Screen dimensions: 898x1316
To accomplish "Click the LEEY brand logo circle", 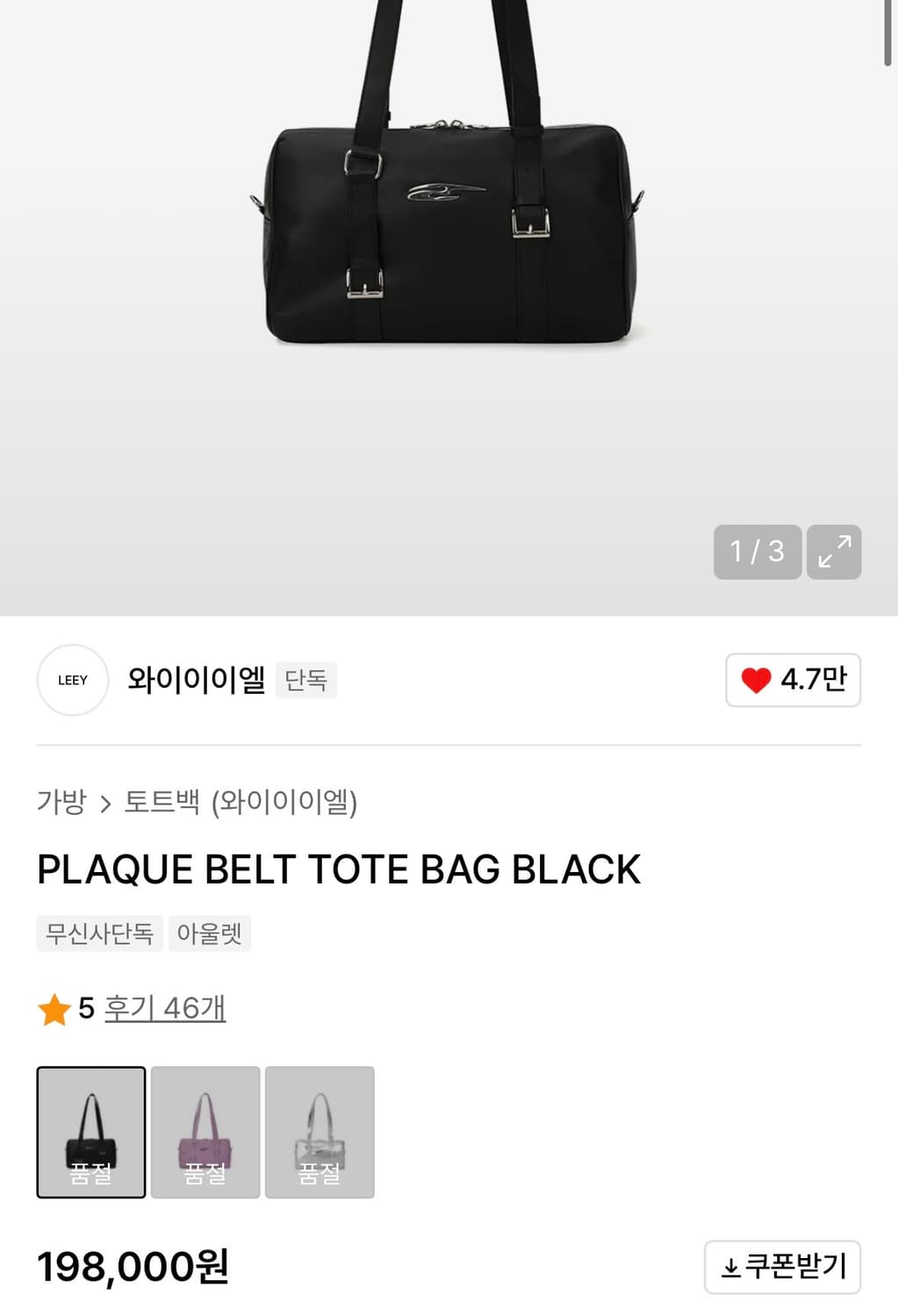I will tap(72, 680).
